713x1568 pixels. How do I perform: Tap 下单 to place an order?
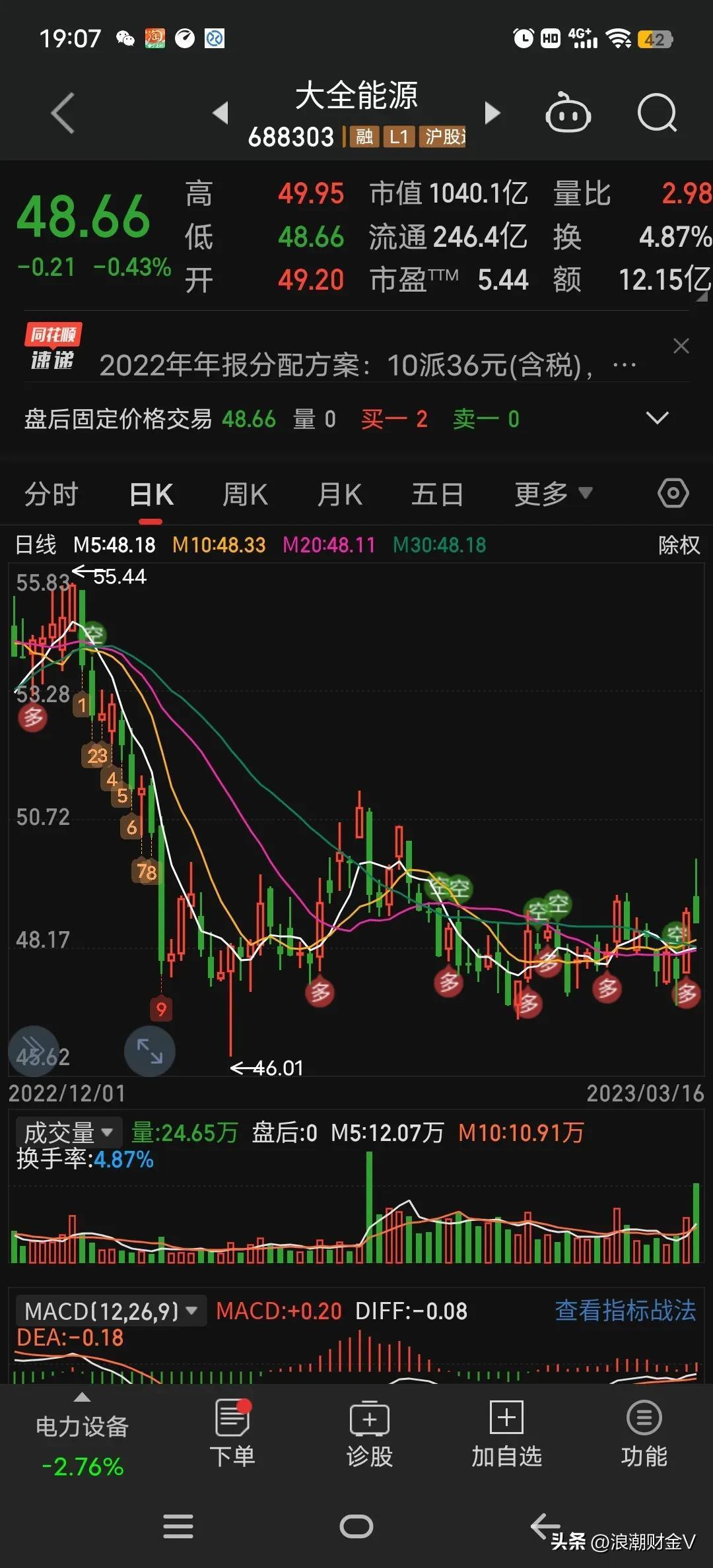tap(232, 1433)
